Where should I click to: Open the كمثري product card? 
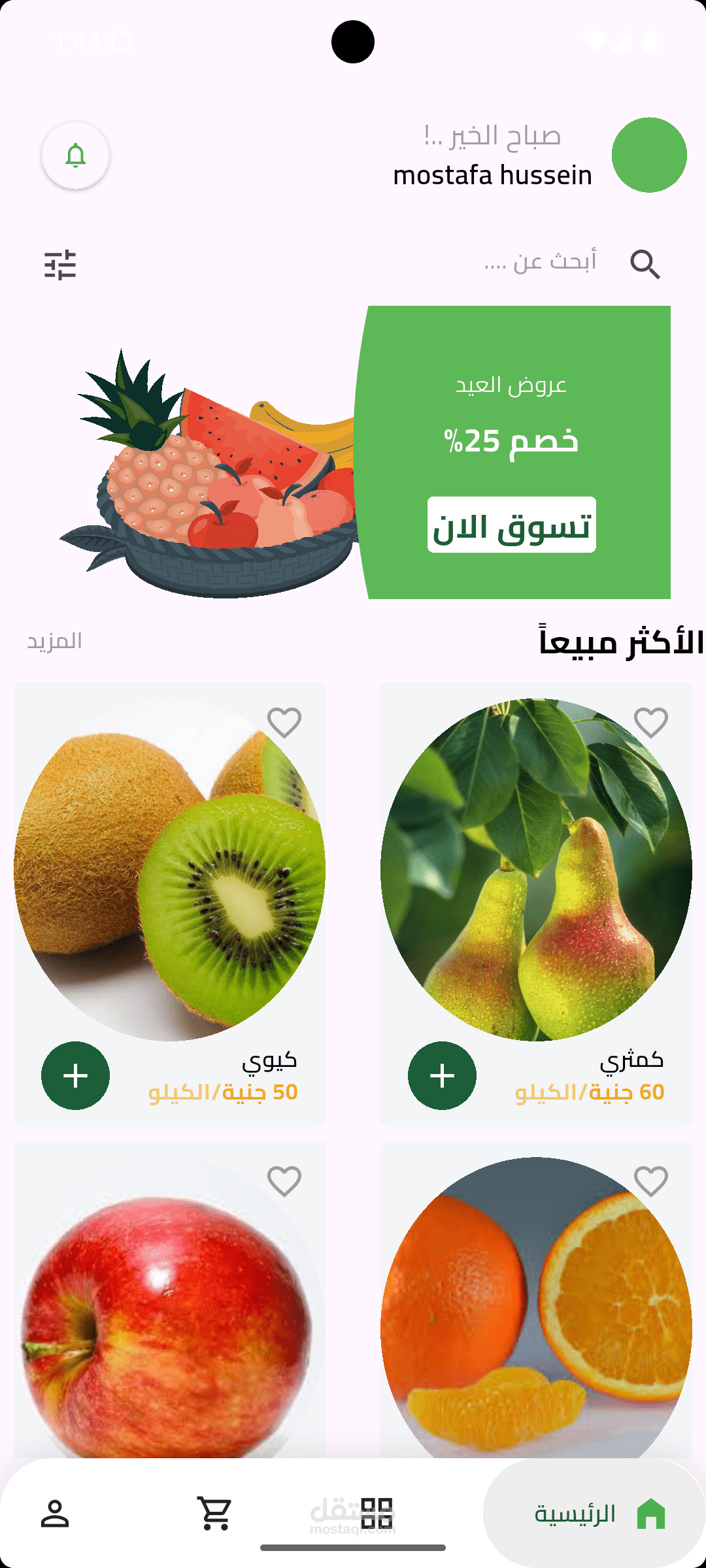(x=536, y=904)
